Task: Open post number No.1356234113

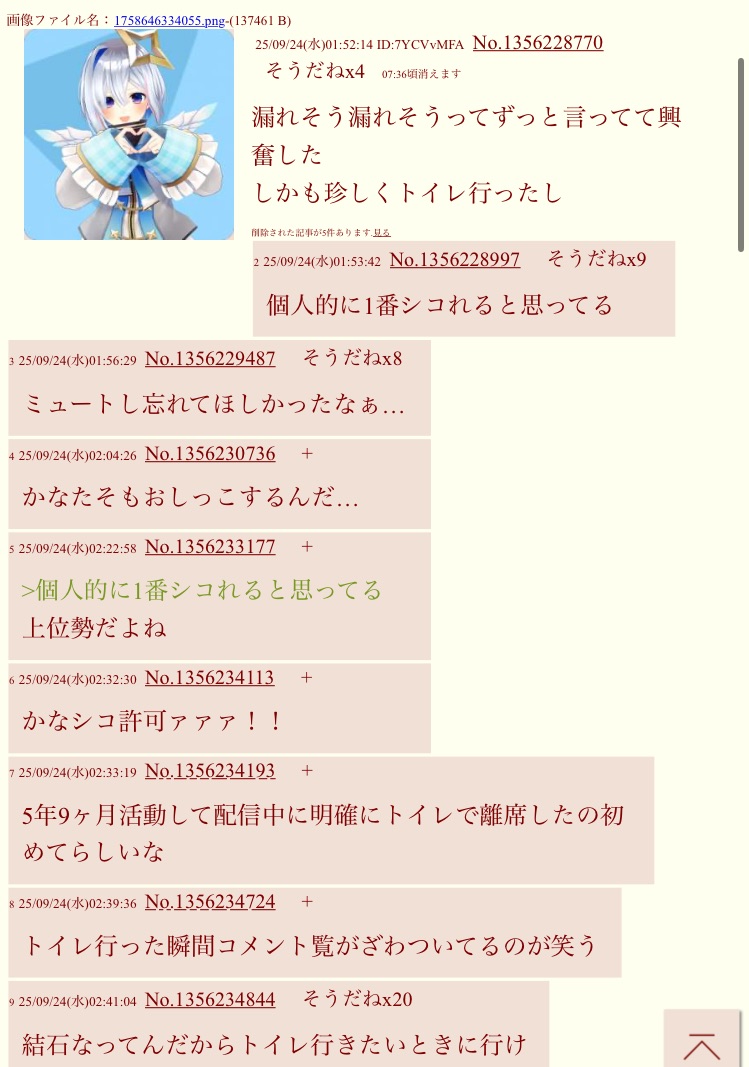Action: 209,678
